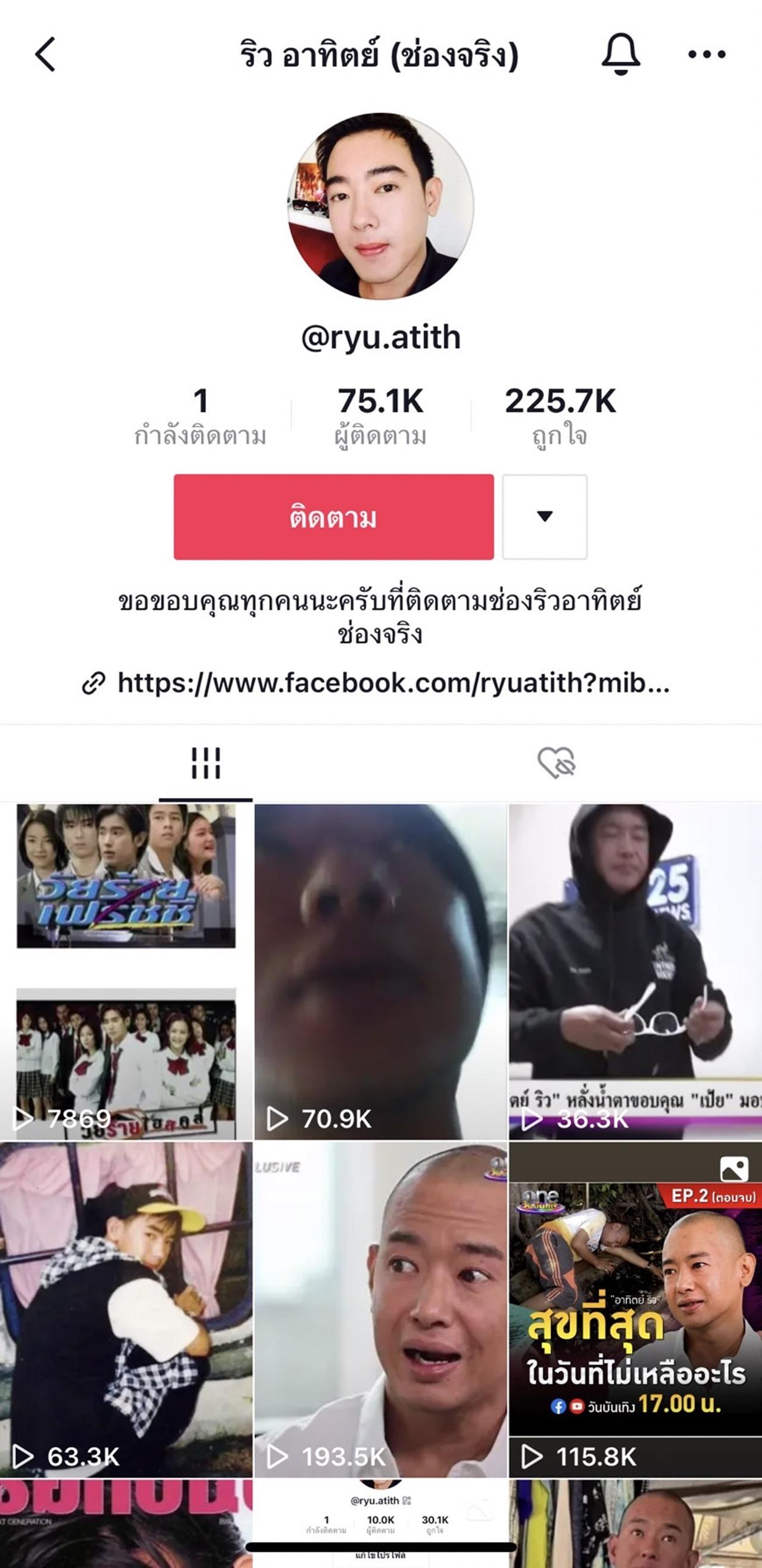View the accounts this profile follows
This screenshot has width=762, height=1568.
(201, 417)
